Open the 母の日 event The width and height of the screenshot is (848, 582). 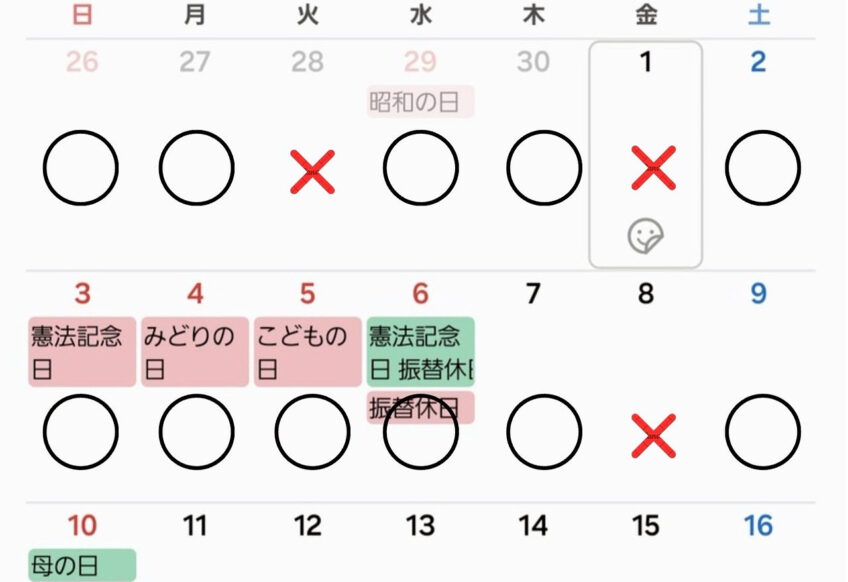[82, 565]
